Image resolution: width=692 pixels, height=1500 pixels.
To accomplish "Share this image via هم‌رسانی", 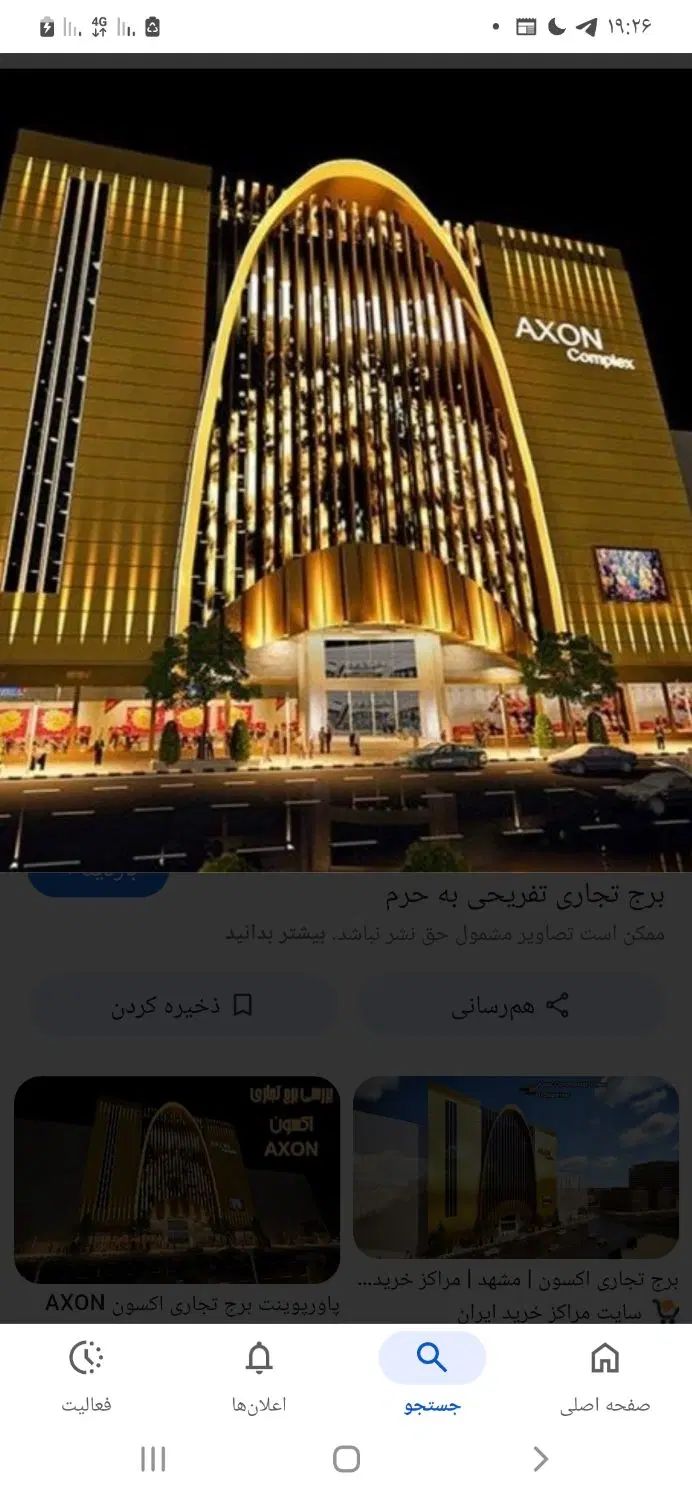I will pyautogui.click(x=510, y=1006).
